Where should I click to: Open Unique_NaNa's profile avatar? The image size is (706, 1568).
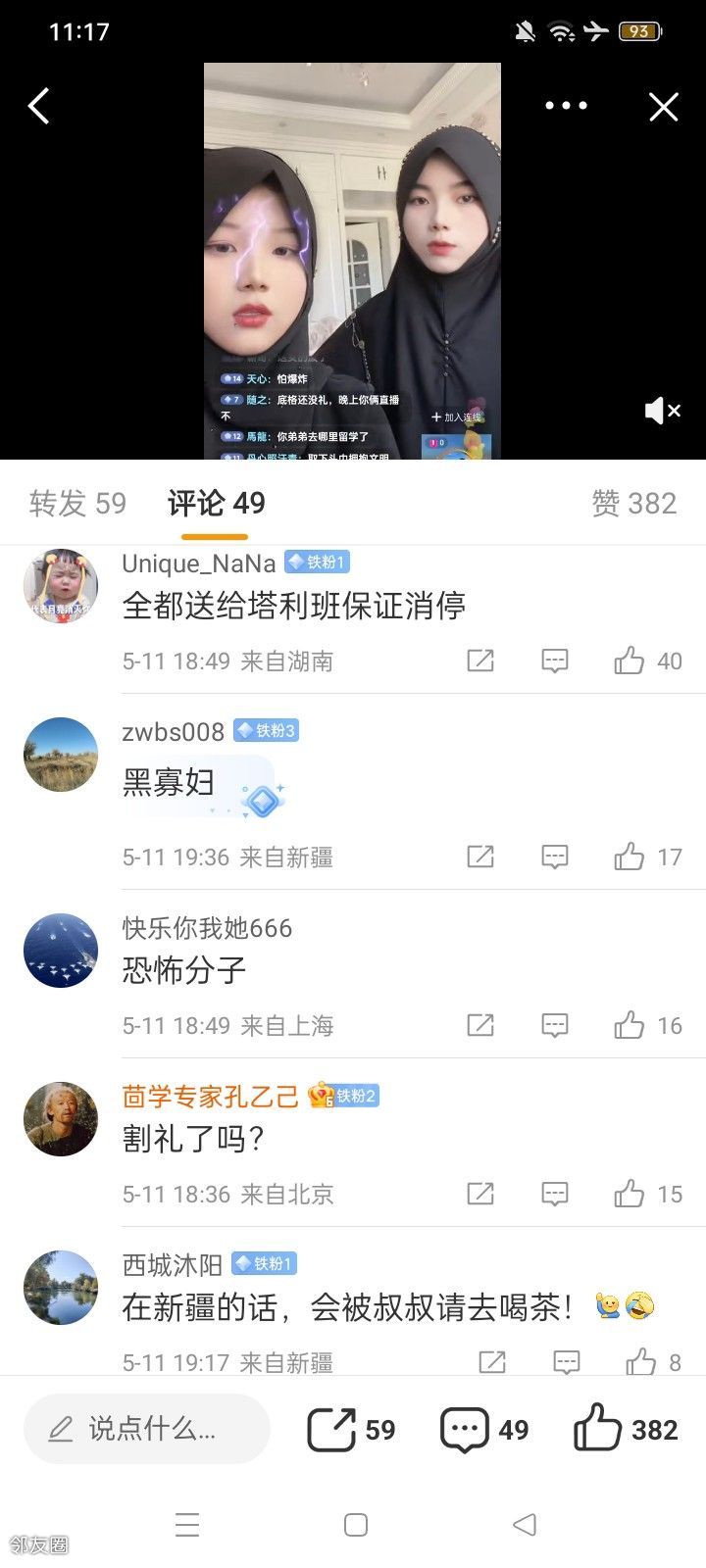pyautogui.click(x=61, y=586)
